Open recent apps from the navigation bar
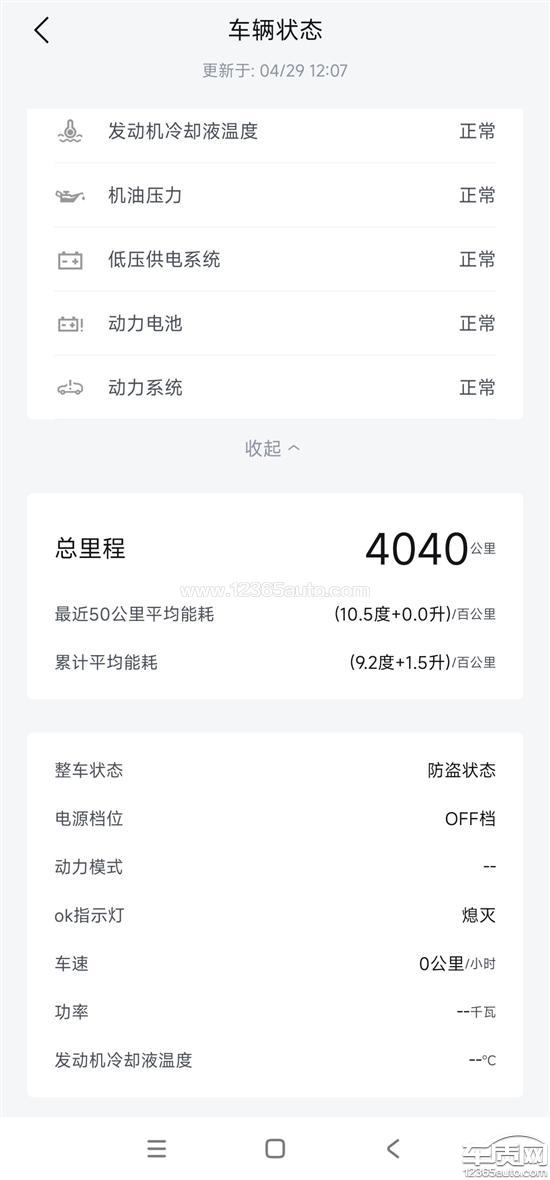Screen dimensions: 550x1180 156,1148
